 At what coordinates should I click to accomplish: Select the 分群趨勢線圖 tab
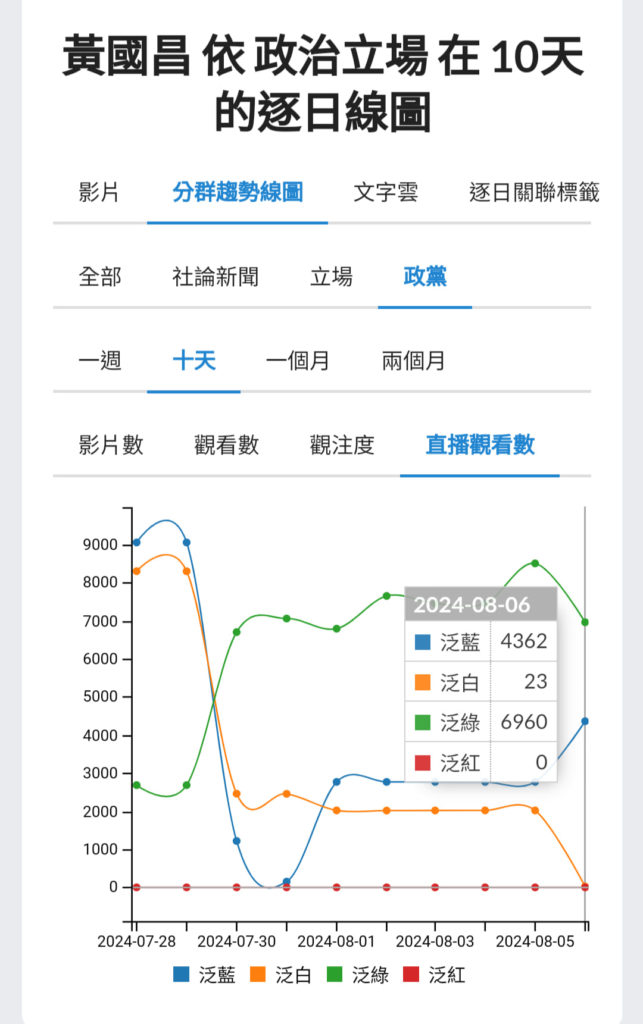[237, 193]
